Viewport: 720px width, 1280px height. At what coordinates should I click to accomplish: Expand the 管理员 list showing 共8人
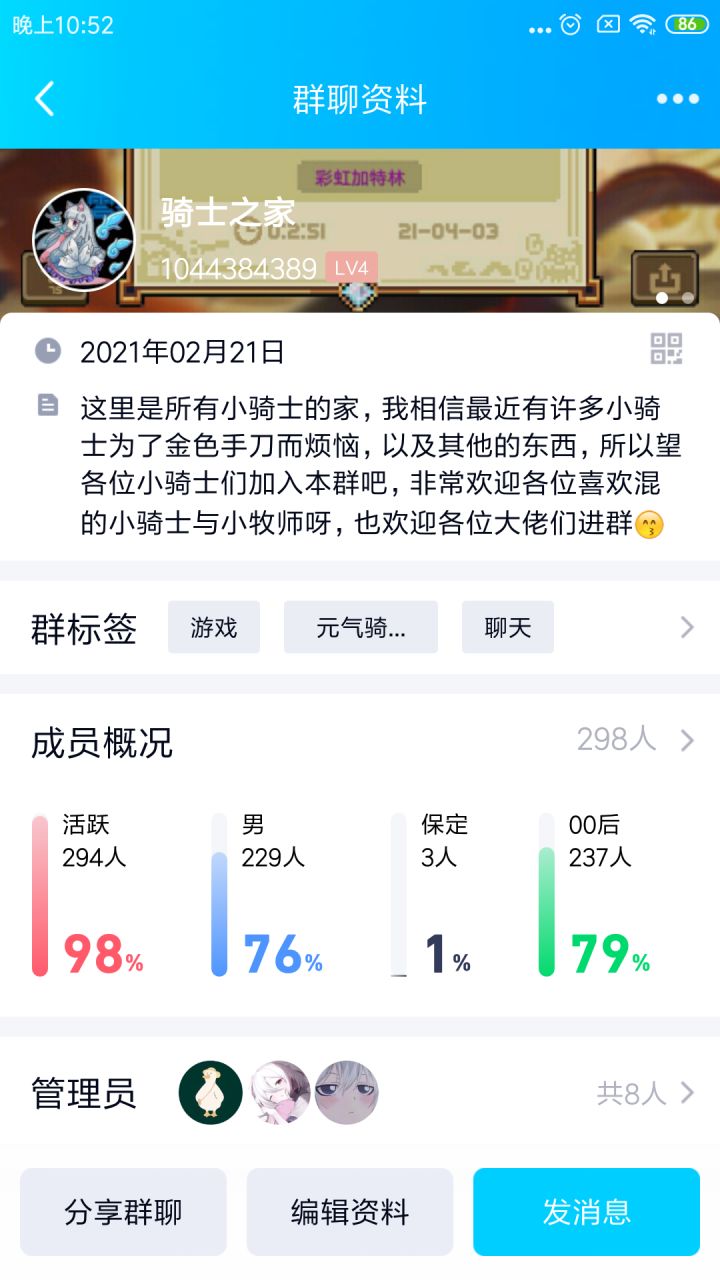click(686, 1092)
